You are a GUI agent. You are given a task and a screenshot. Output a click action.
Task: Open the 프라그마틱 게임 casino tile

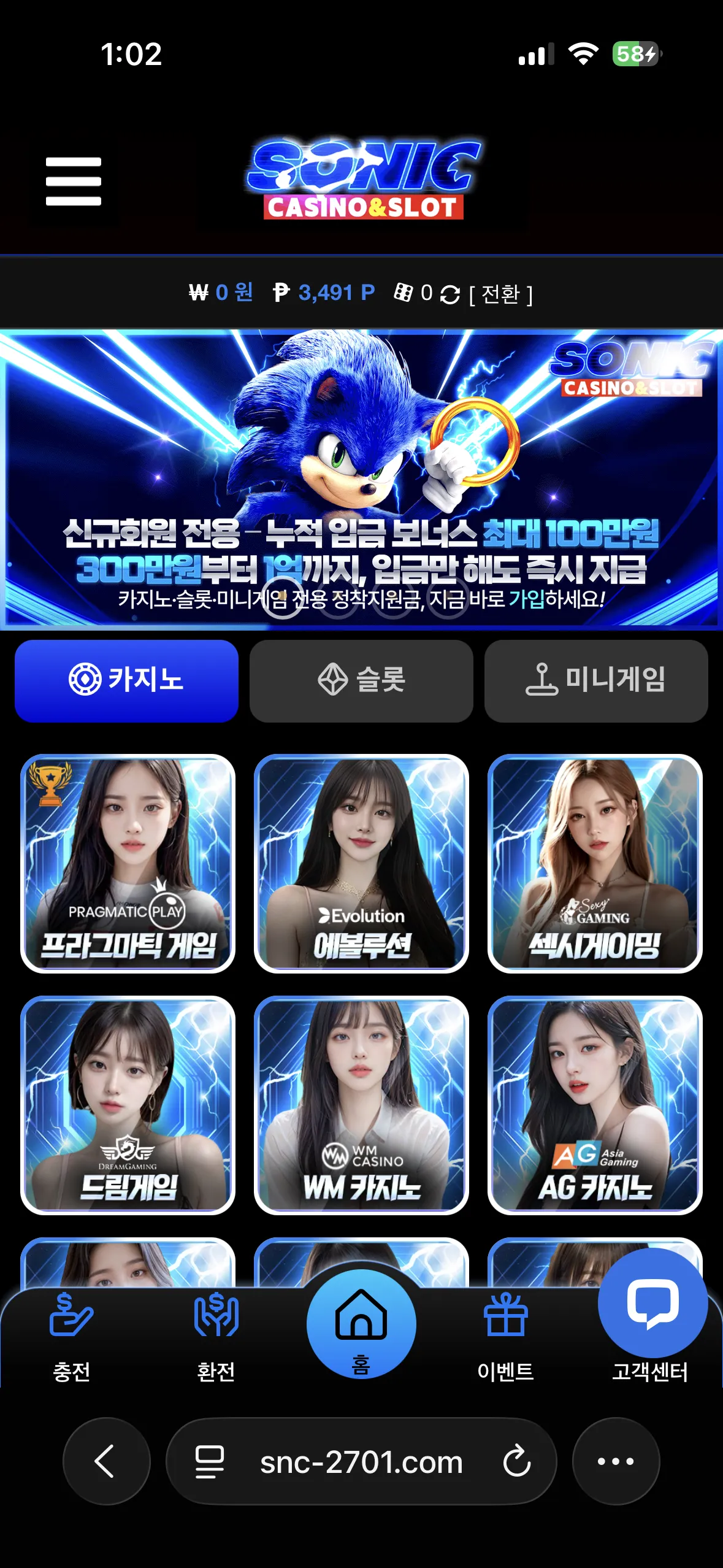[x=128, y=863]
